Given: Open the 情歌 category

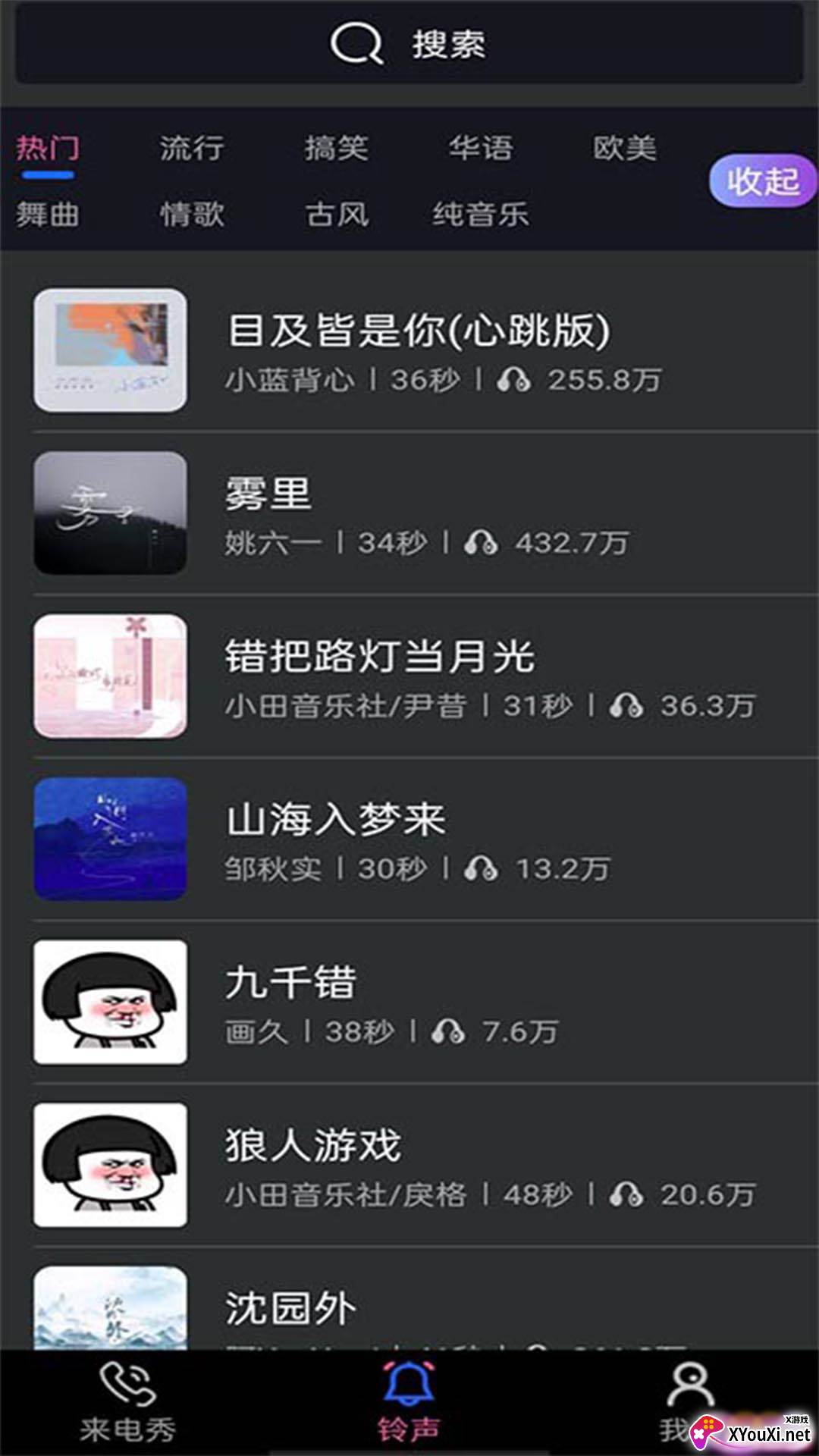Looking at the screenshot, I should [x=192, y=215].
